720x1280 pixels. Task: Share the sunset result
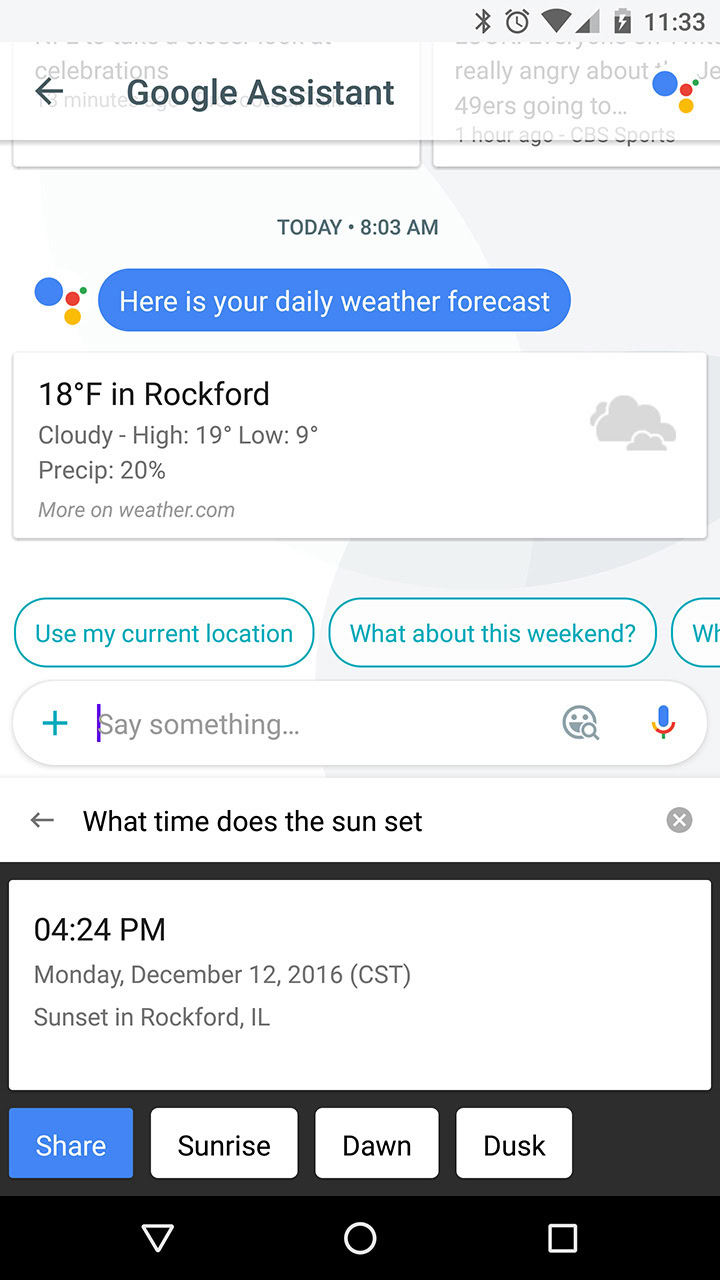(71, 1144)
